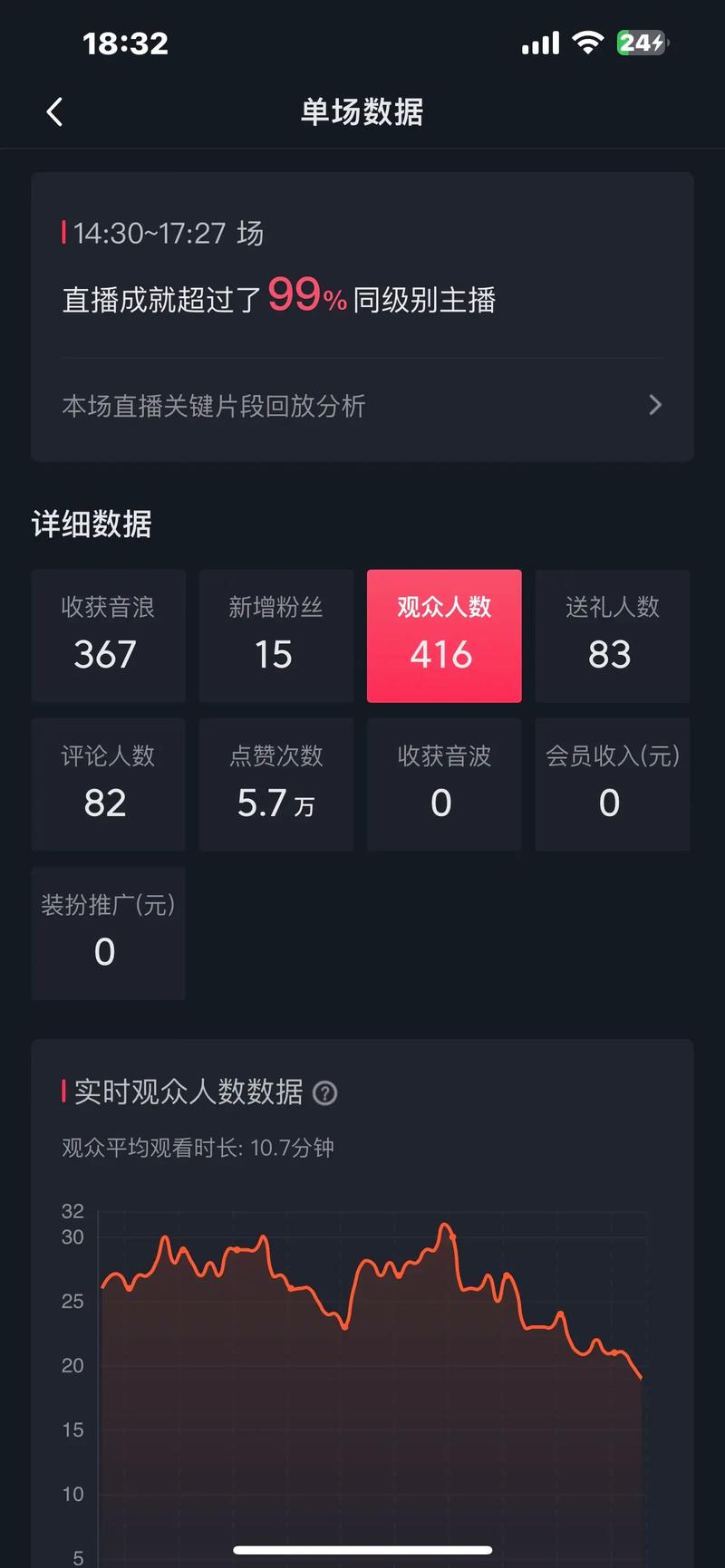Select the 观众人数 data tile
Viewport: 725px width, 1568px height.
pyautogui.click(x=444, y=636)
